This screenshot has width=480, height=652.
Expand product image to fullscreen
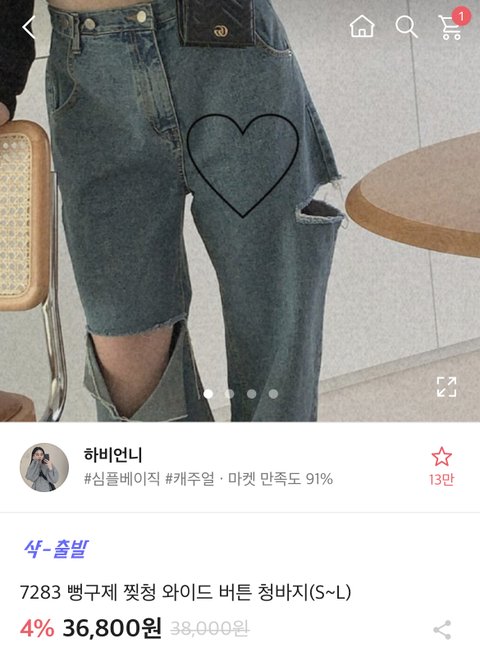pos(447,387)
